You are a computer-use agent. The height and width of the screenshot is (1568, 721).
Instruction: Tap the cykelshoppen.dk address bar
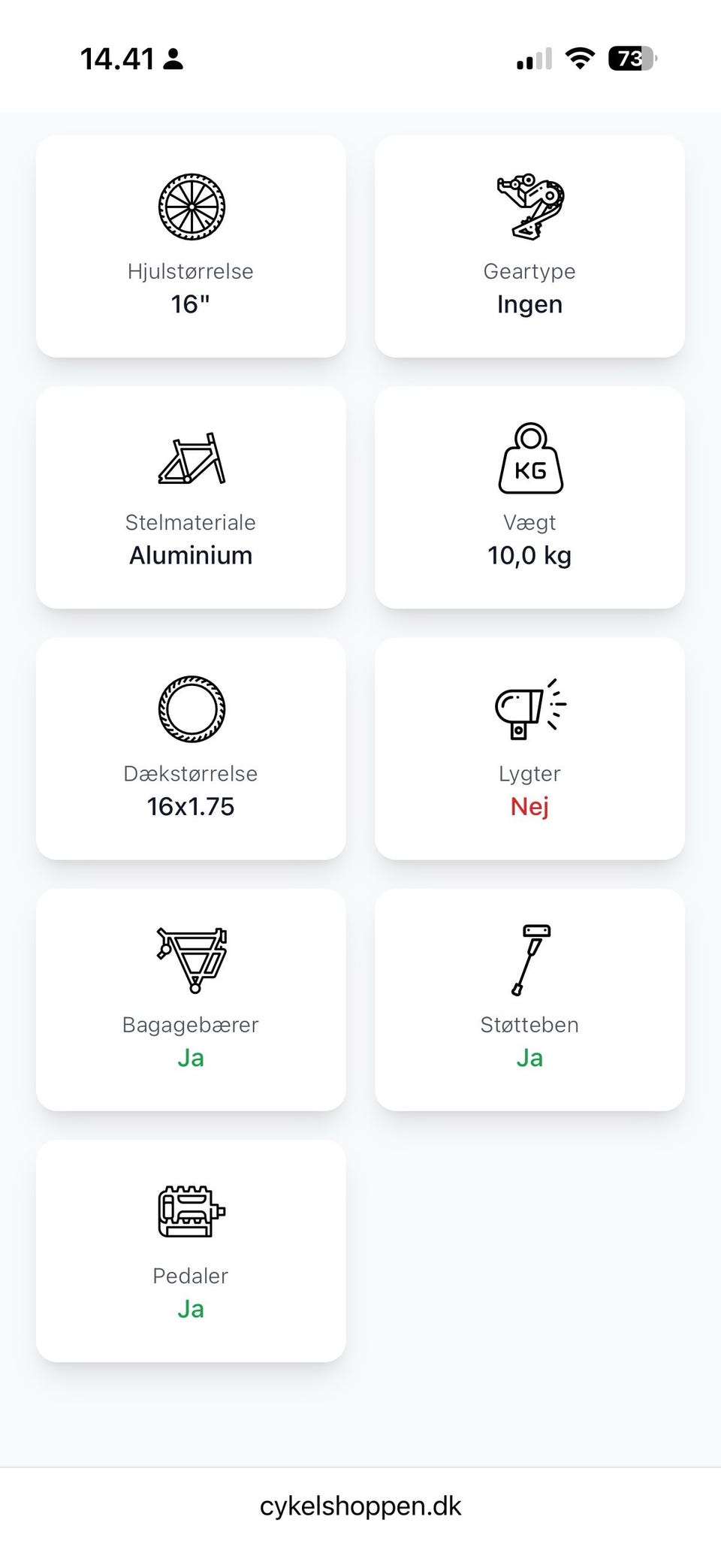tap(360, 1506)
